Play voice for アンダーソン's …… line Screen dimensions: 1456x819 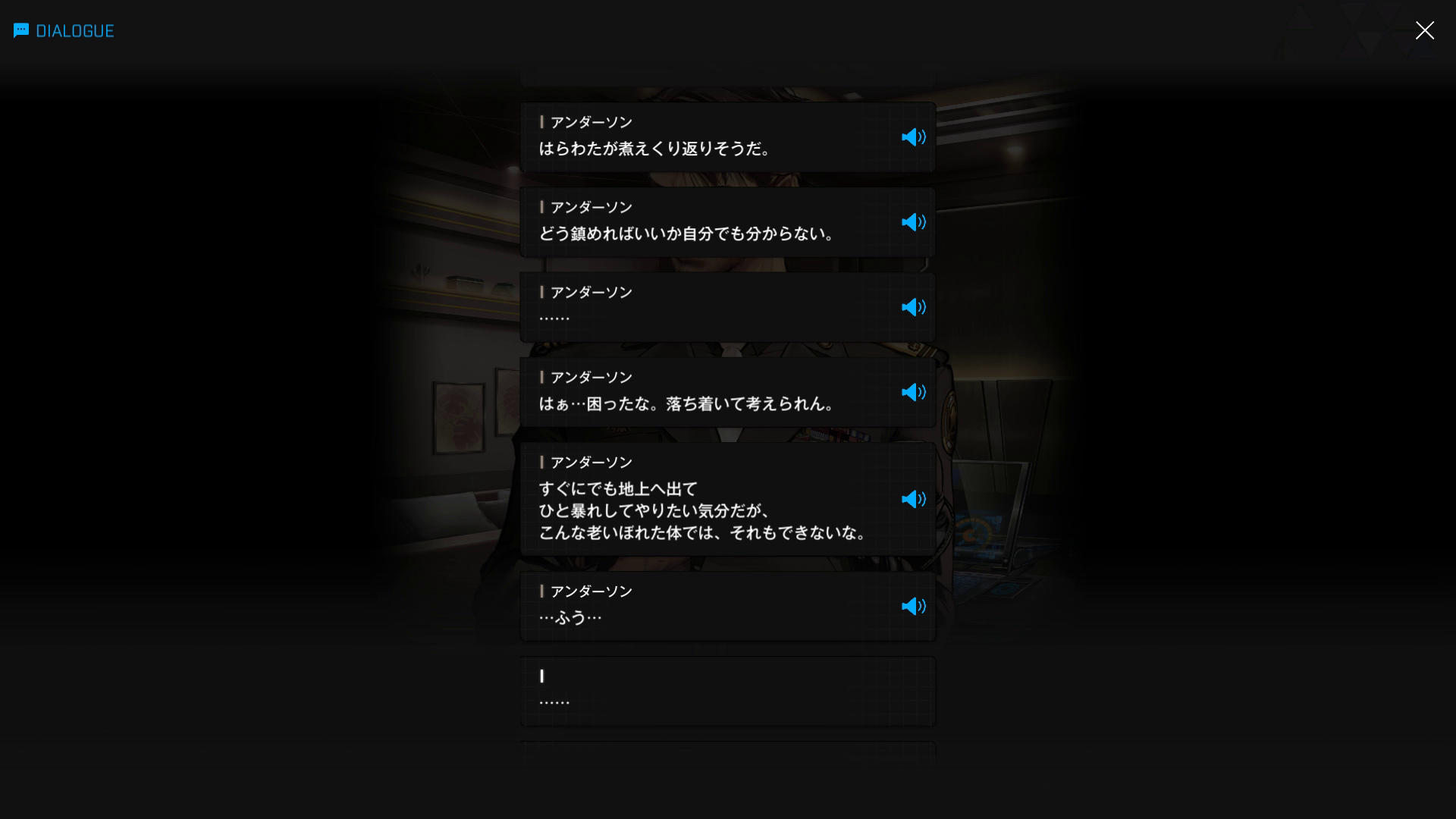[913, 307]
